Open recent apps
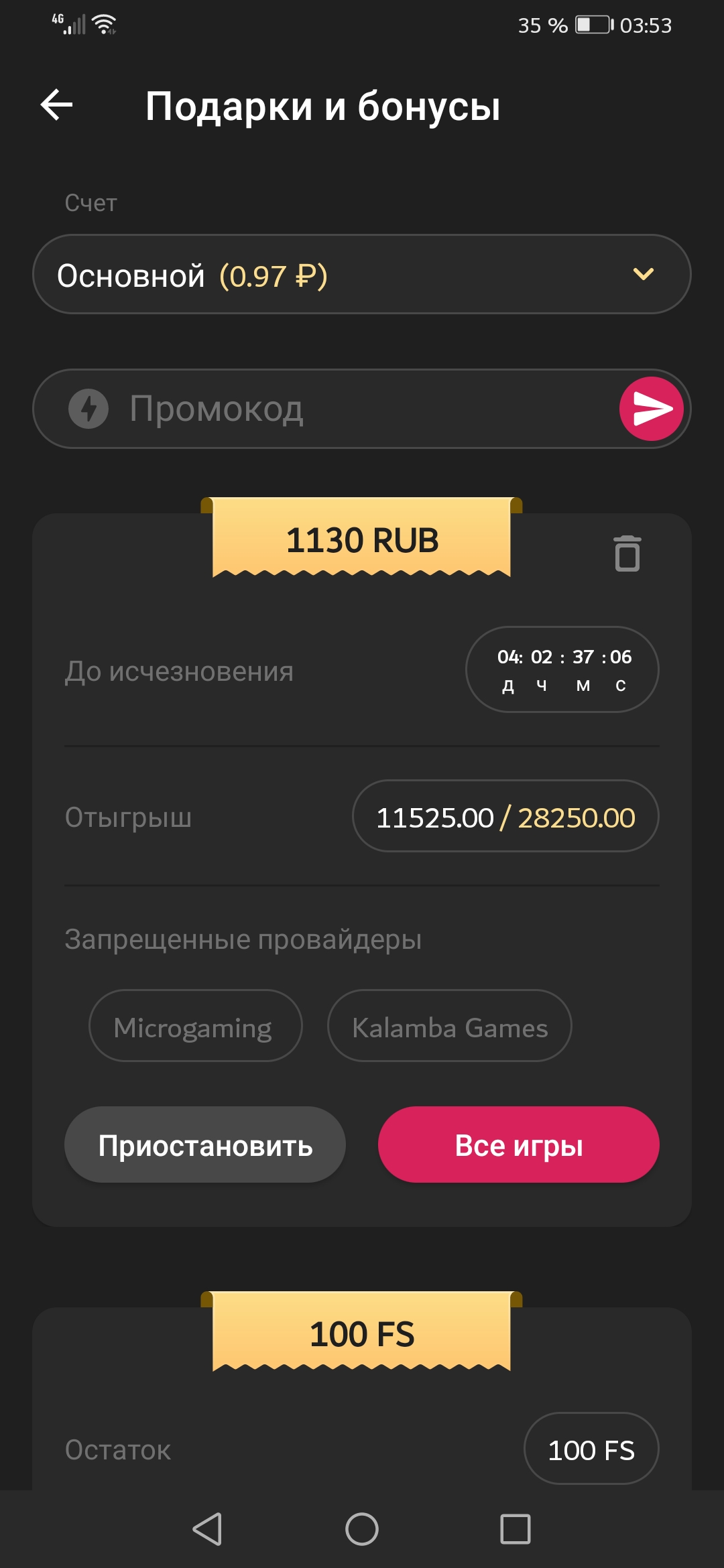 tap(515, 1529)
